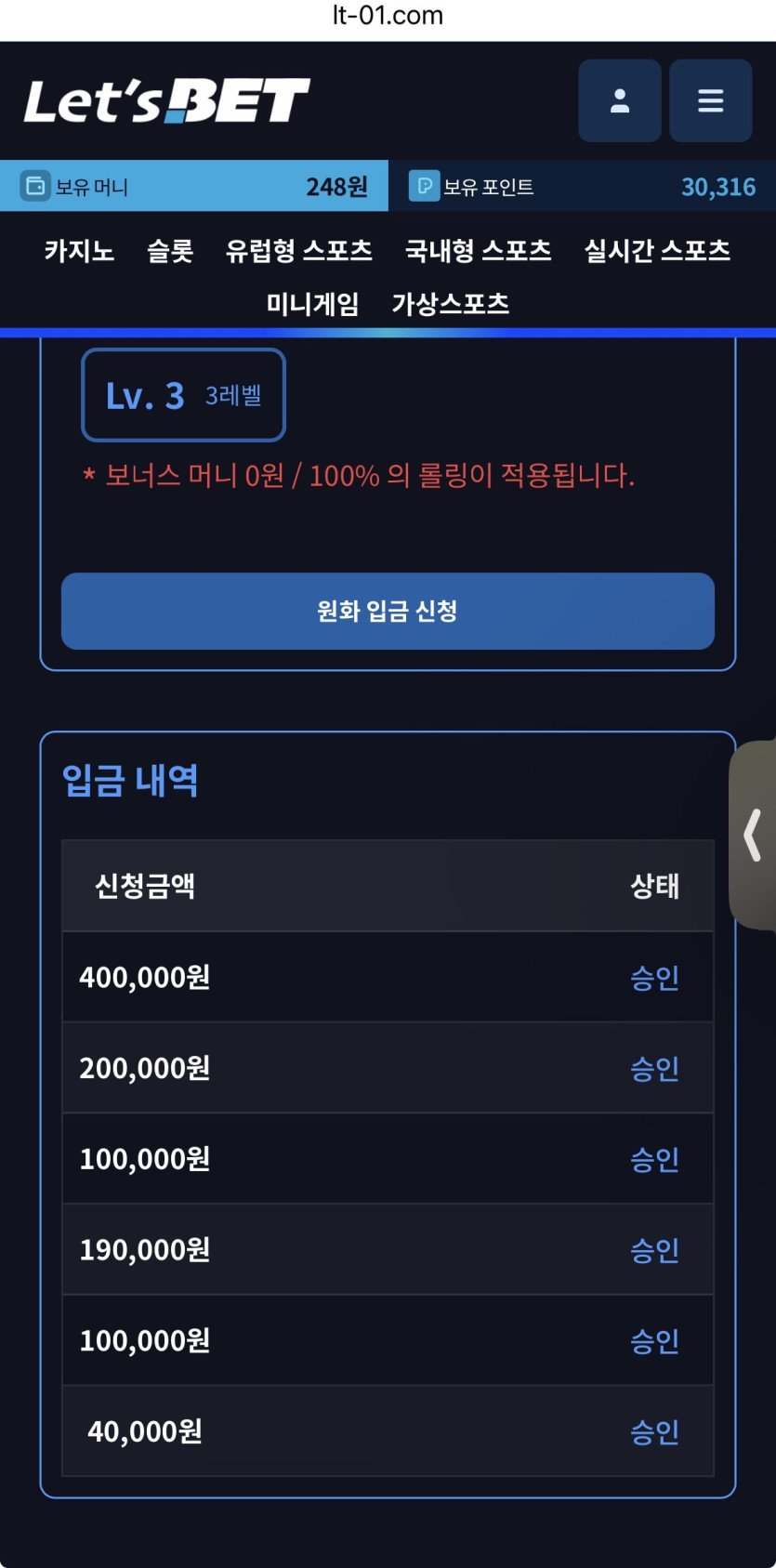Tap the 보유 포인트 balance bar

tap(582, 186)
